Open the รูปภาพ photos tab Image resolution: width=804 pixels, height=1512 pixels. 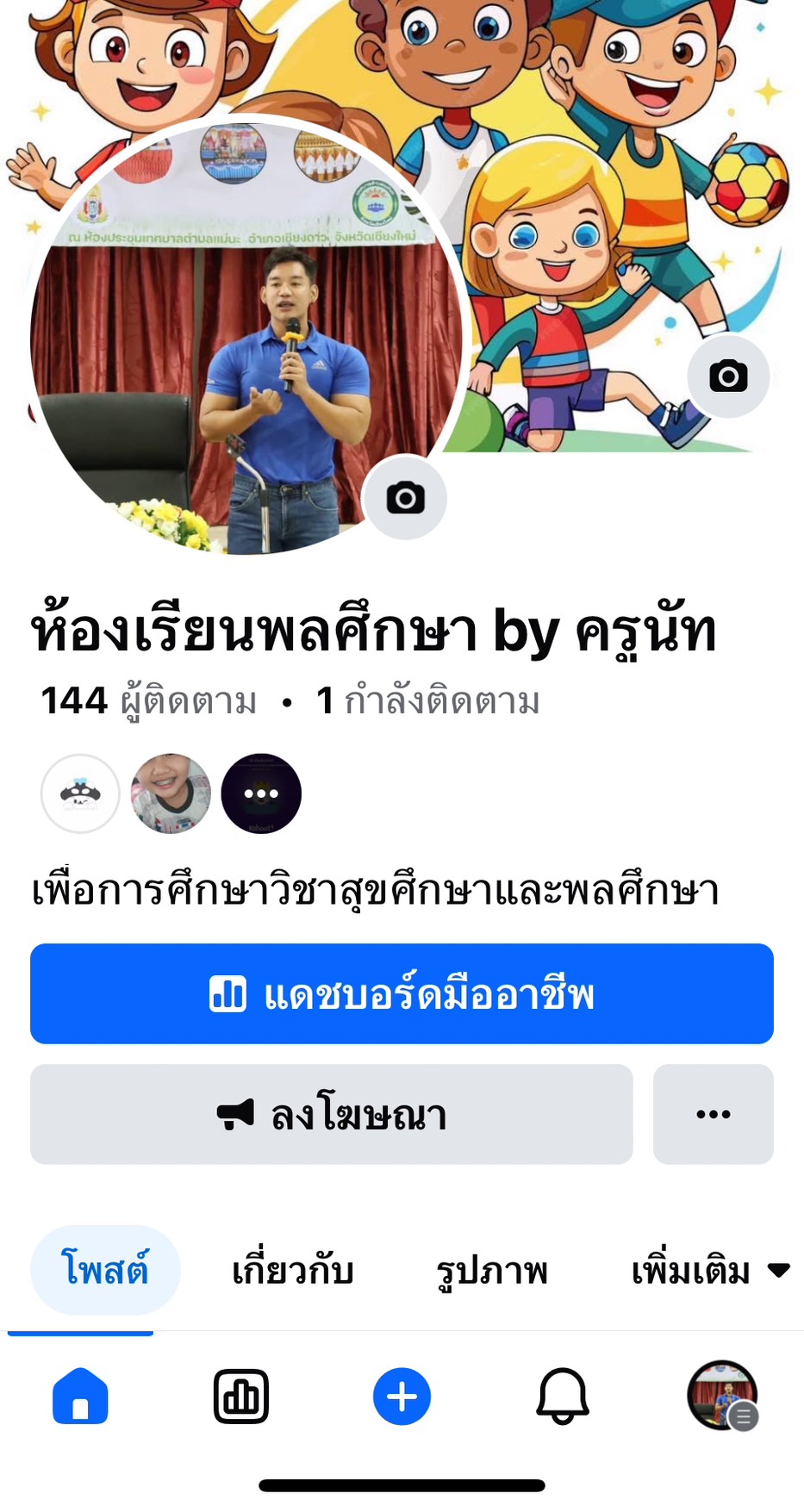[492, 1271]
